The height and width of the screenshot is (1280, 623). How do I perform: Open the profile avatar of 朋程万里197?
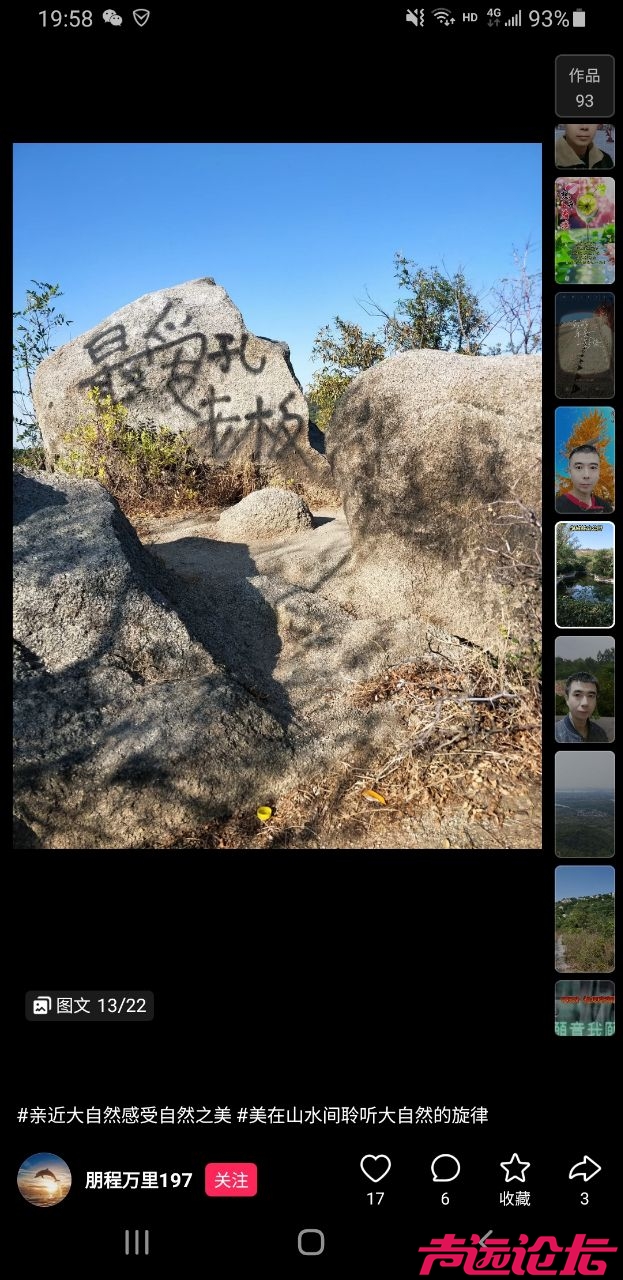[44, 1180]
